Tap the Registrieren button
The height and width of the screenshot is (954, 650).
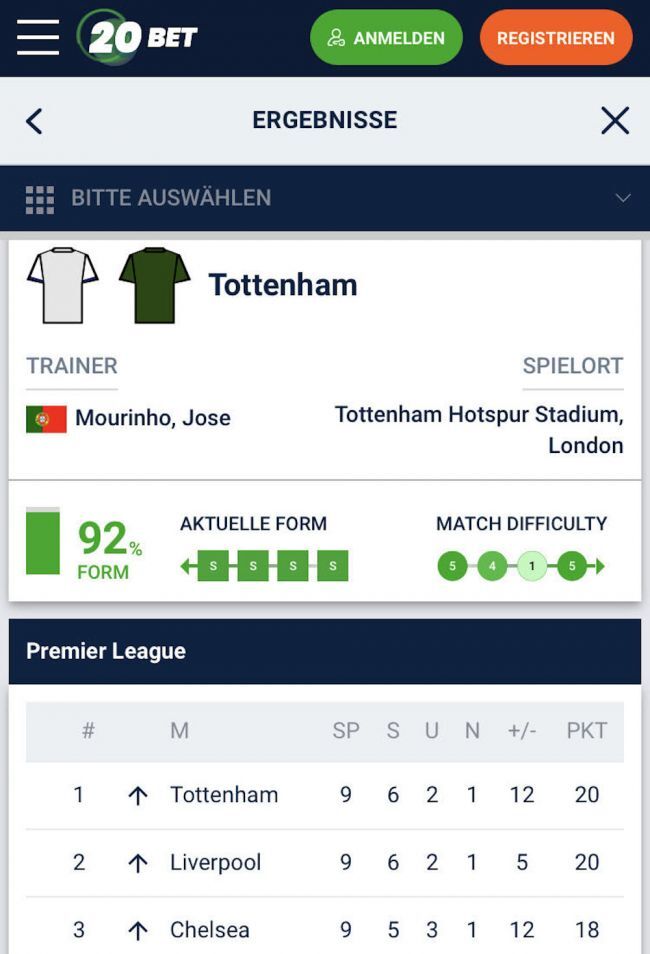(556, 38)
